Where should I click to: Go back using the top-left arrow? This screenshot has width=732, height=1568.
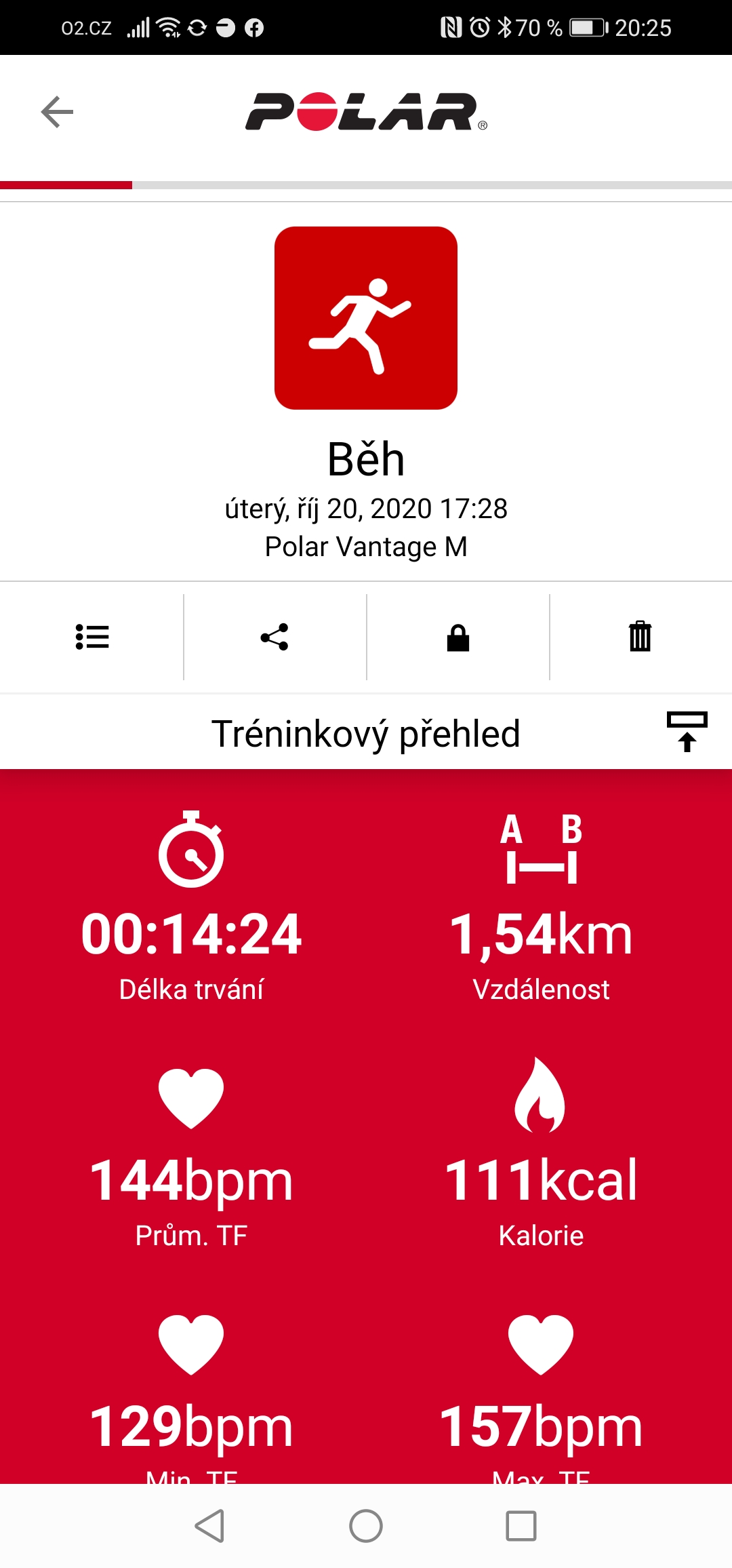click(57, 112)
